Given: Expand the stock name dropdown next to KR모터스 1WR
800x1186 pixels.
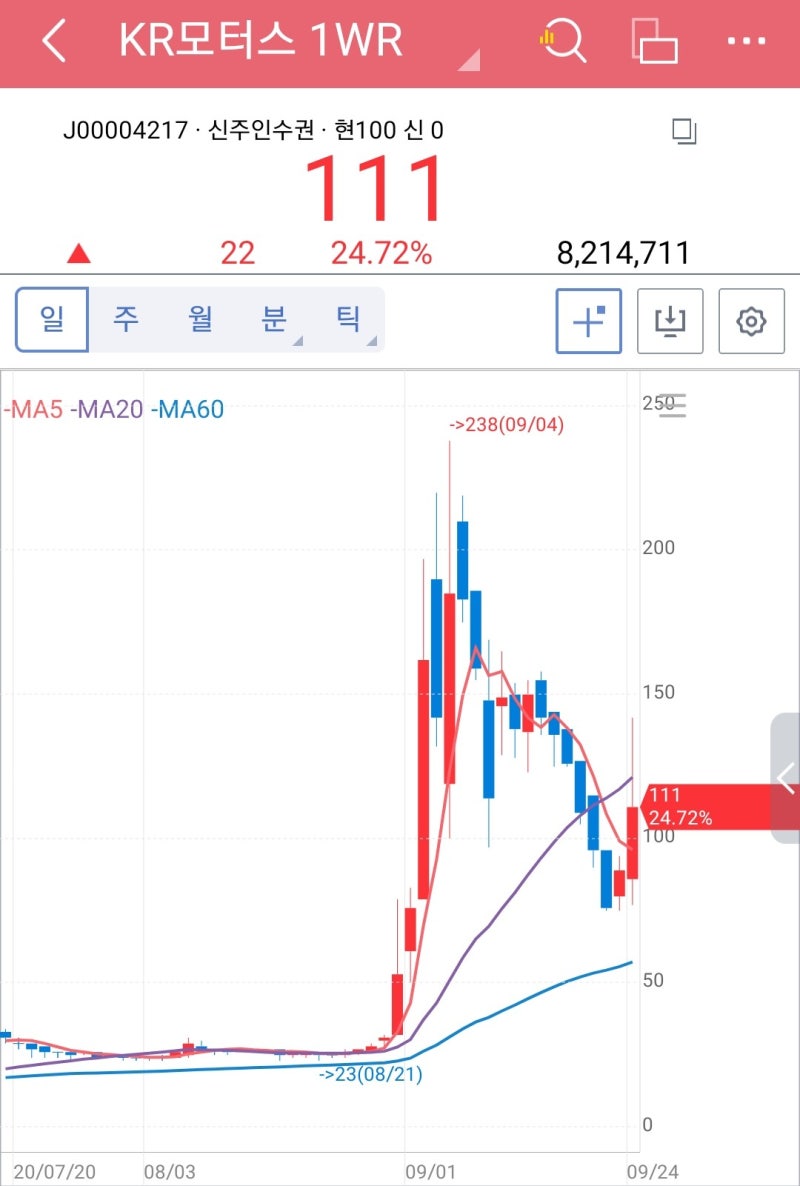Looking at the screenshot, I should [x=469, y=58].
